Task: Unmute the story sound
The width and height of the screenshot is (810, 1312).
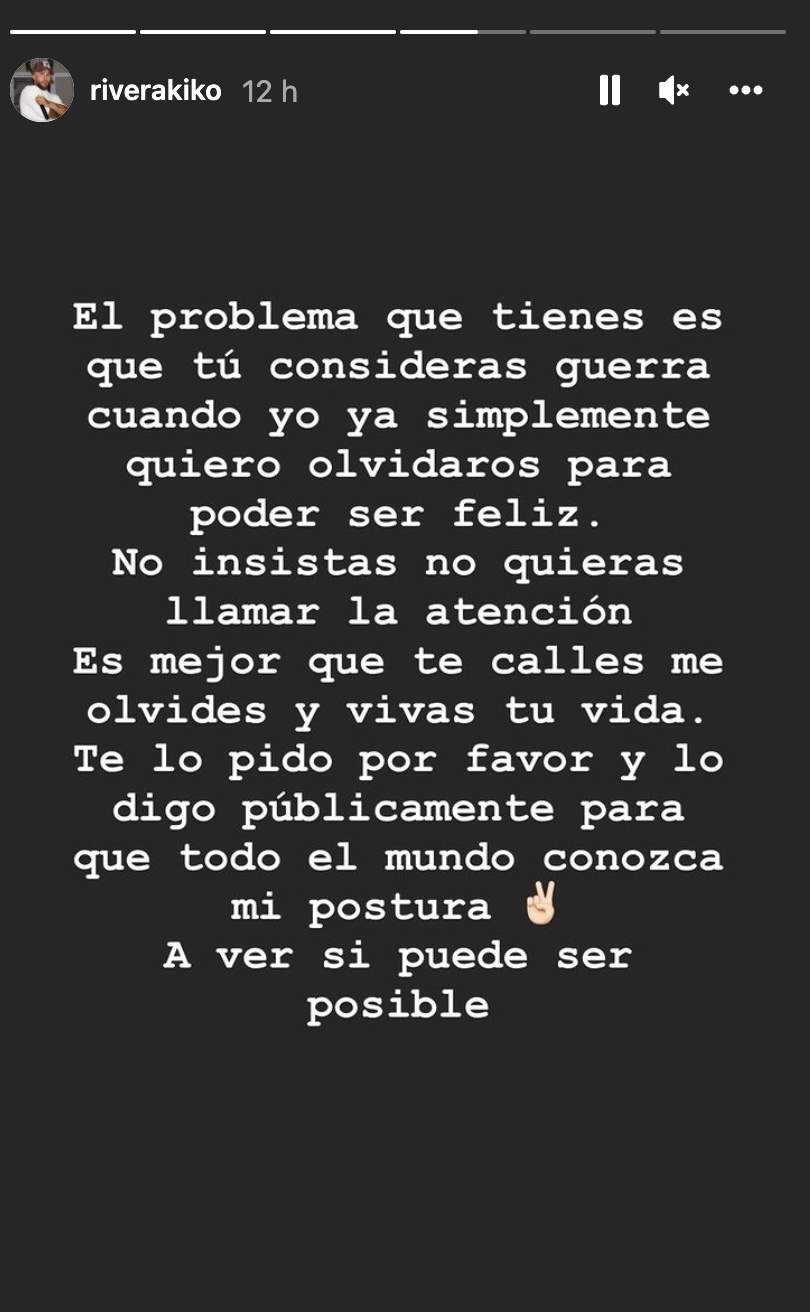Action: pyautogui.click(x=674, y=91)
